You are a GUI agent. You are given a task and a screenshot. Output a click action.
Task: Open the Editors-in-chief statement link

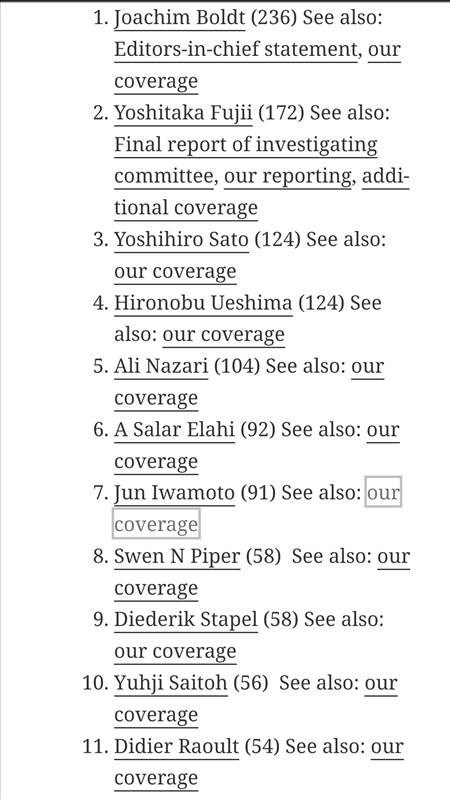[236, 50]
